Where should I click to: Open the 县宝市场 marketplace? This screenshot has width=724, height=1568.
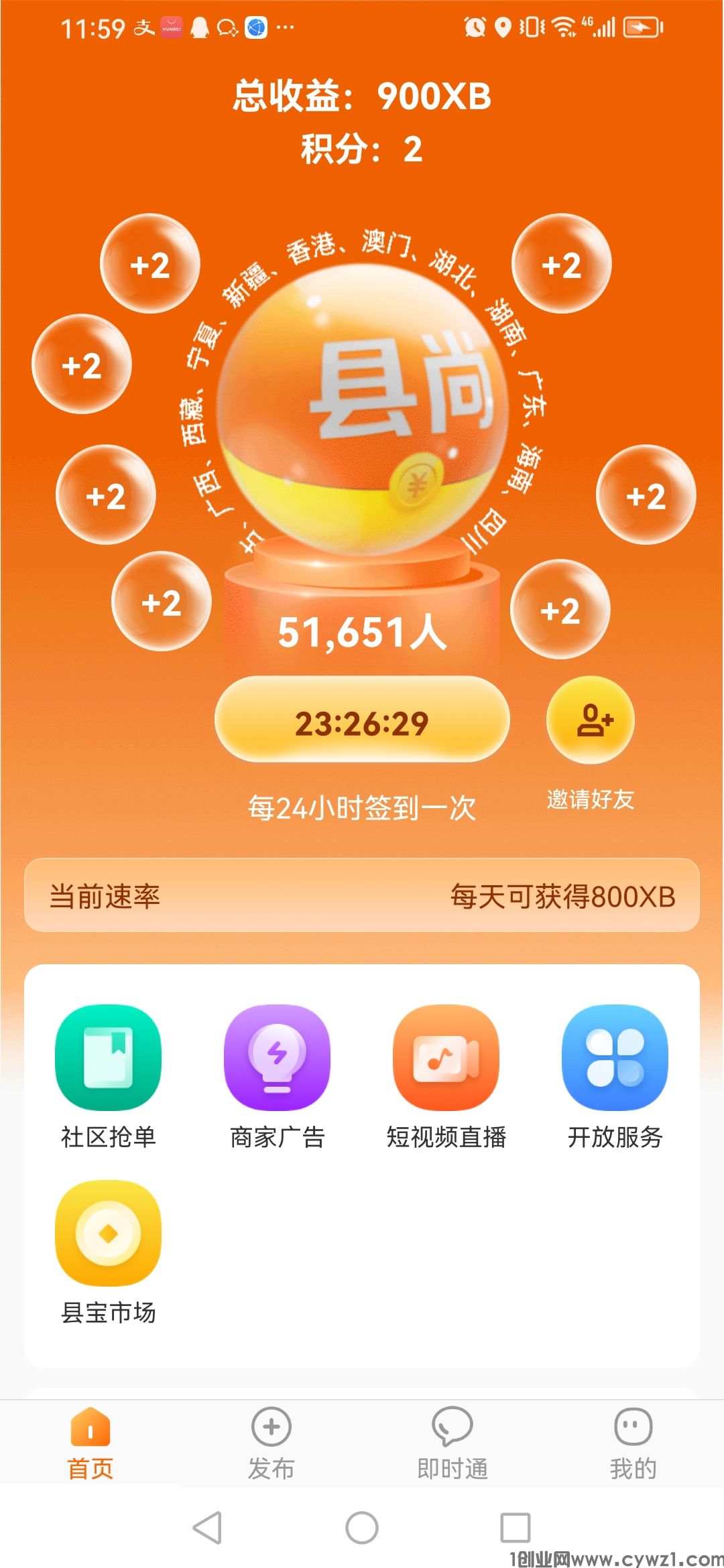109,1233
